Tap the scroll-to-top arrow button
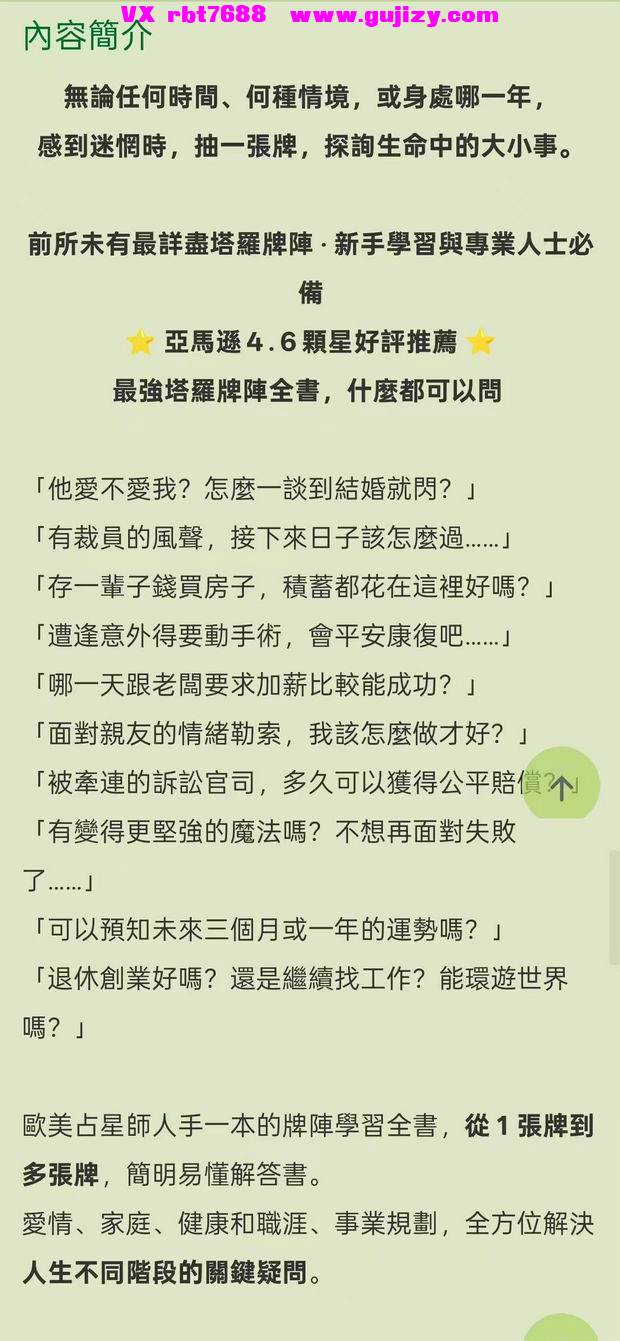The height and width of the screenshot is (1341, 620). [561, 787]
